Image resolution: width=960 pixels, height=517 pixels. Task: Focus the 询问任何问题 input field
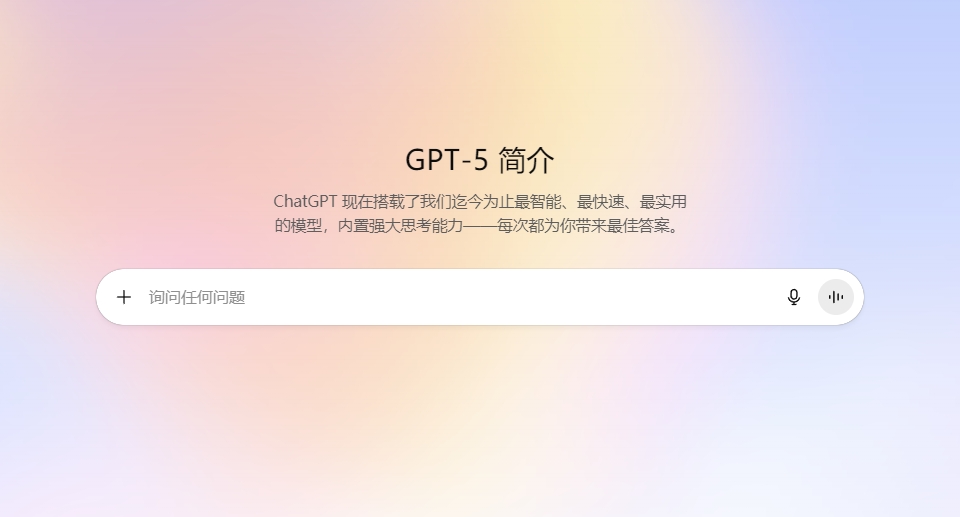pyautogui.click(x=450, y=297)
